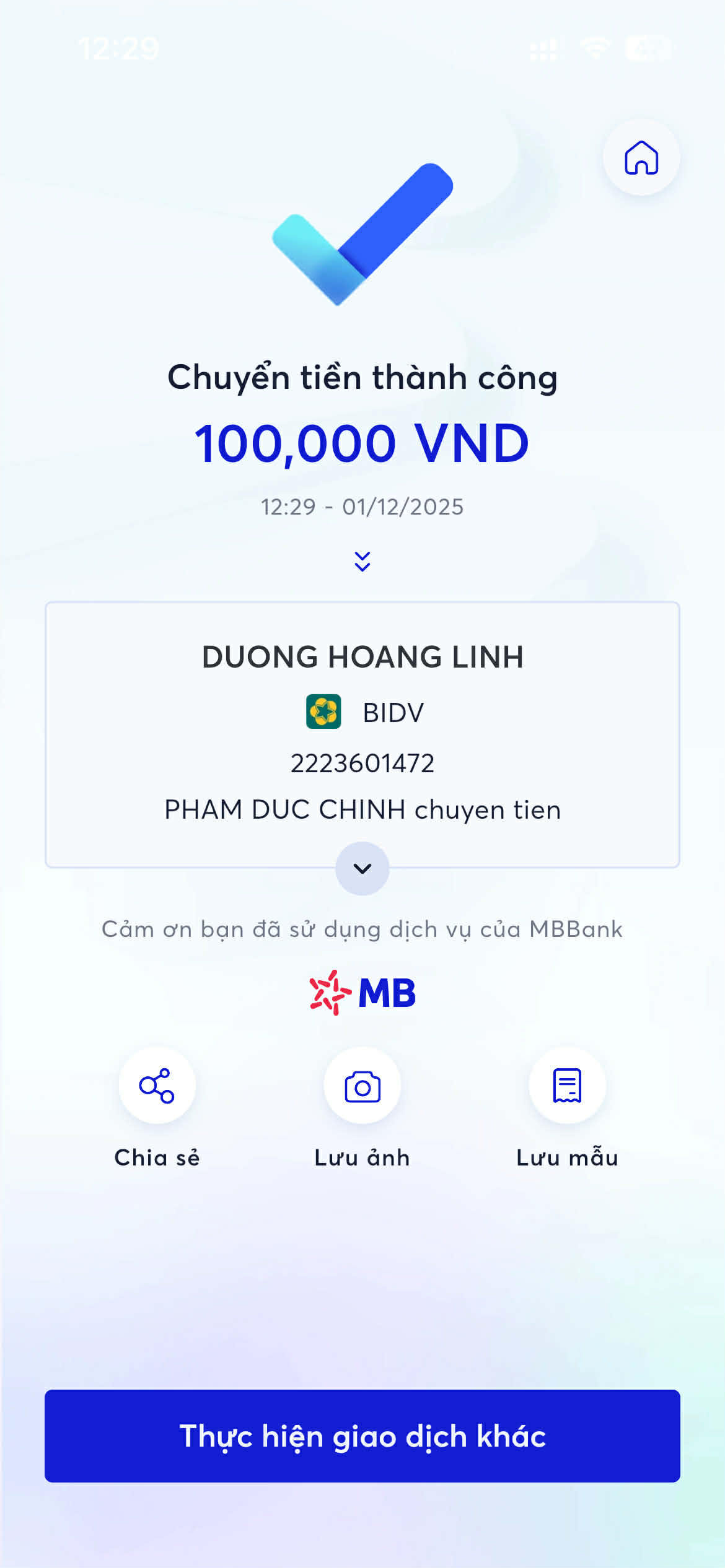Save transfer template with Lưu mẫu

click(x=567, y=1086)
